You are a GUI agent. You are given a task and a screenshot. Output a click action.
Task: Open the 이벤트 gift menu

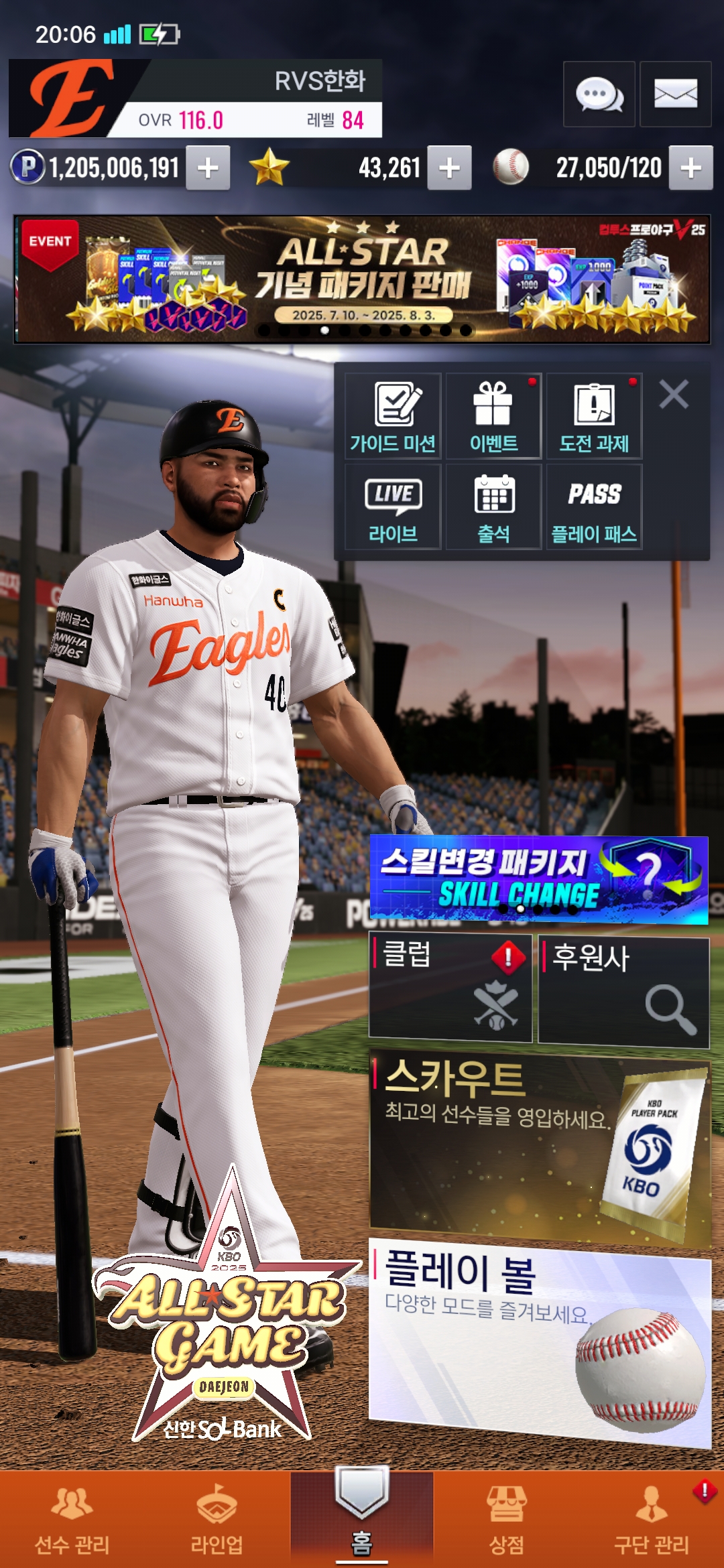[x=494, y=416]
